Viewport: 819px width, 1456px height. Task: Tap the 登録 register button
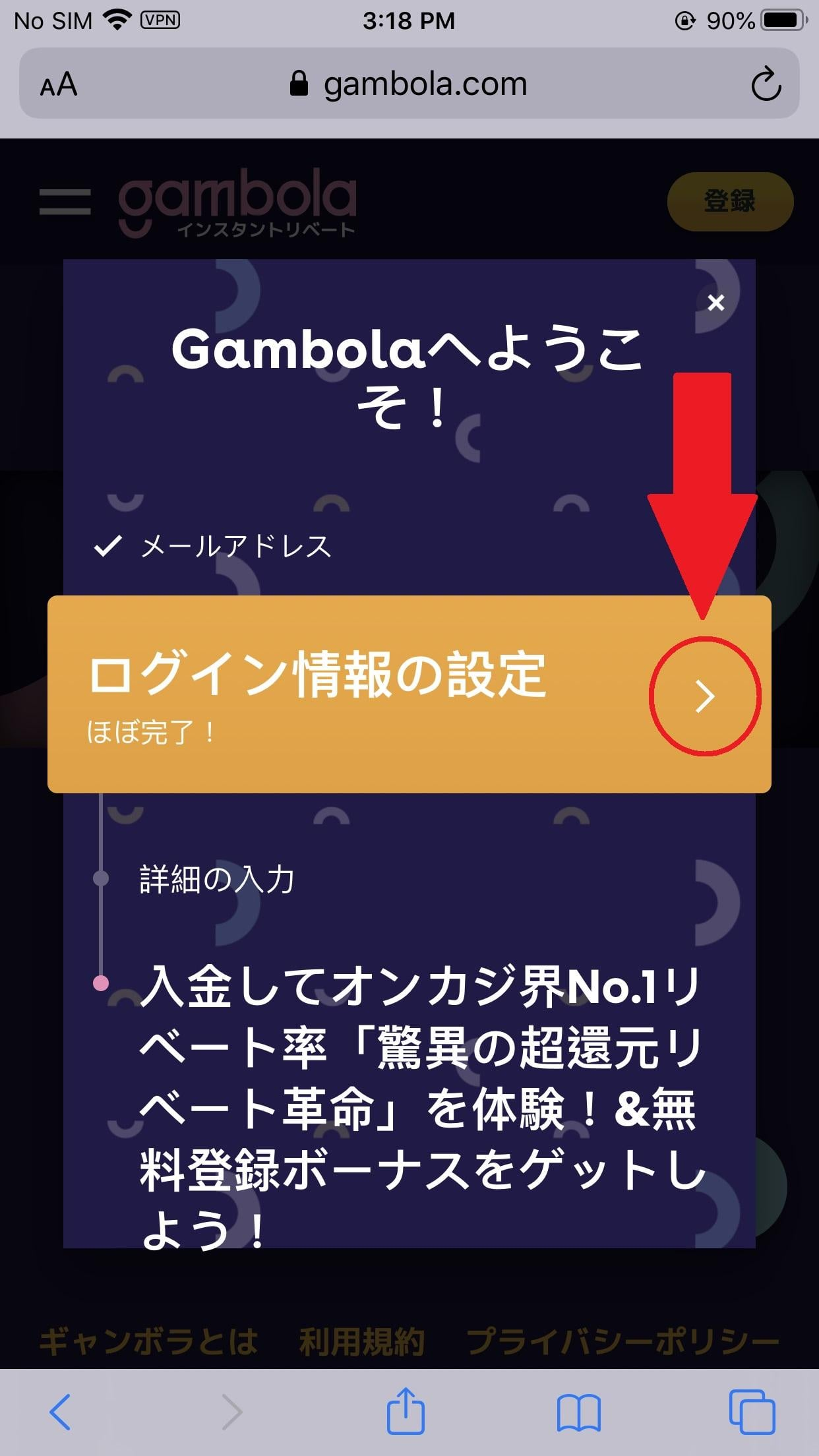pos(729,201)
